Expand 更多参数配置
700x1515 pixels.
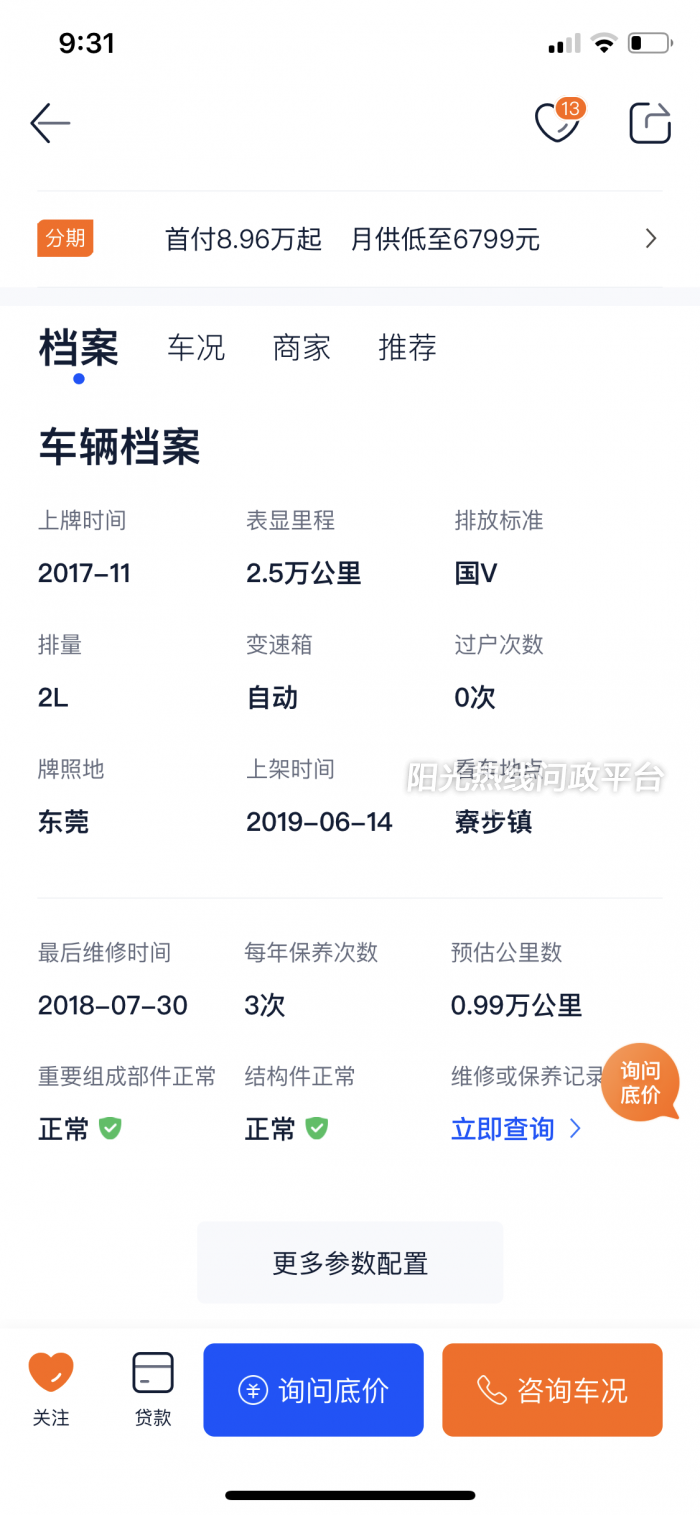click(350, 1263)
